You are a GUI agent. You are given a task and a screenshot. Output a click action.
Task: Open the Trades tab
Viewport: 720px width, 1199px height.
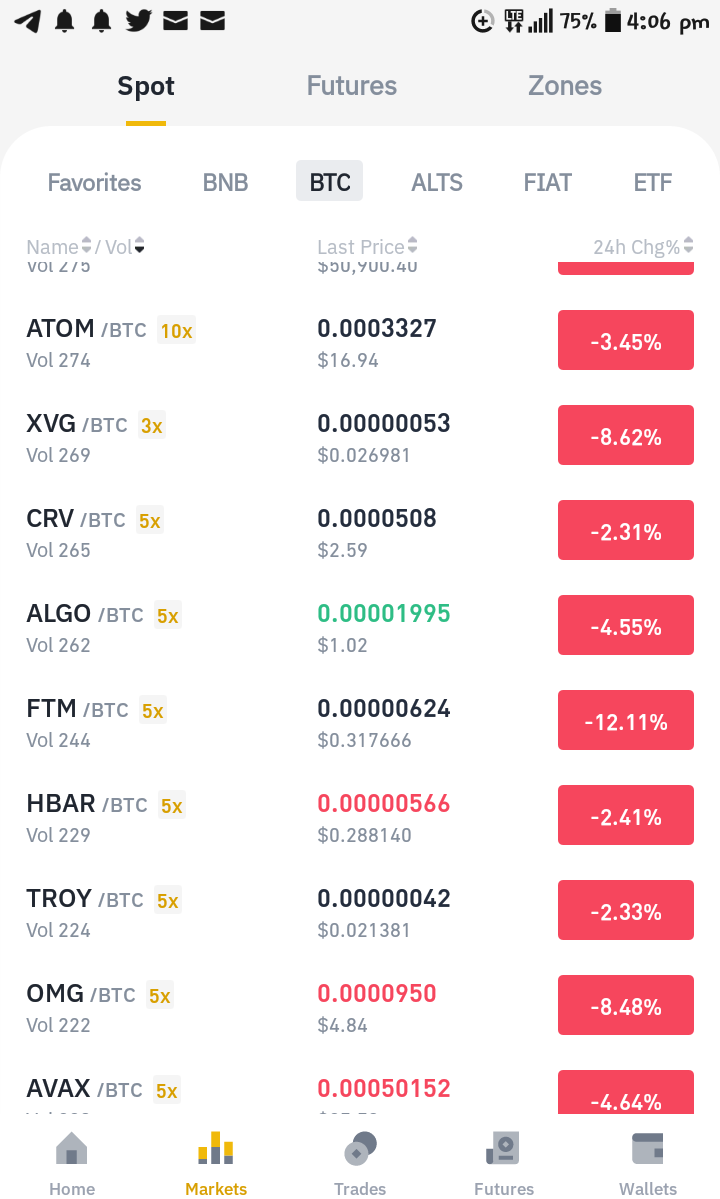point(360,1164)
